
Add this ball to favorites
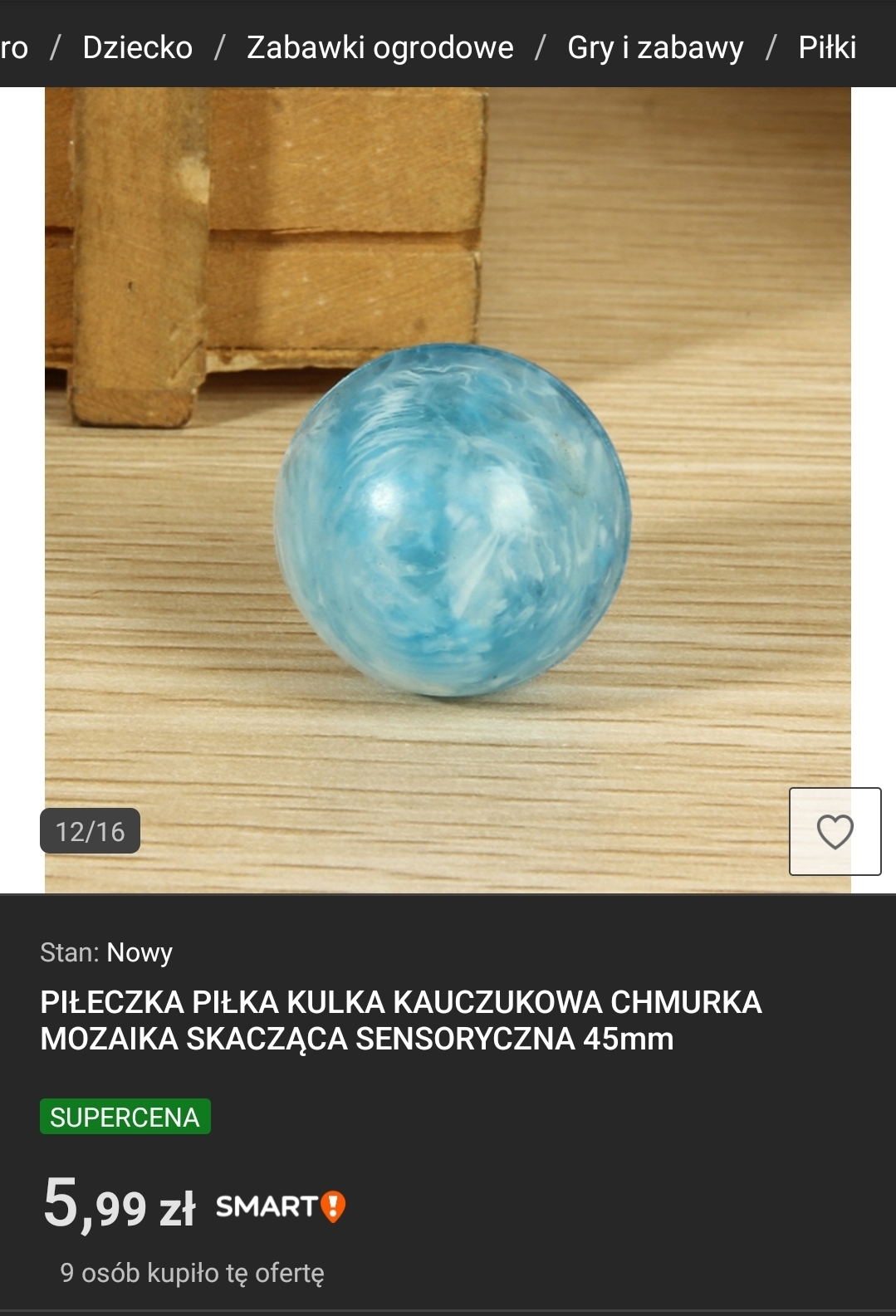coord(835,831)
